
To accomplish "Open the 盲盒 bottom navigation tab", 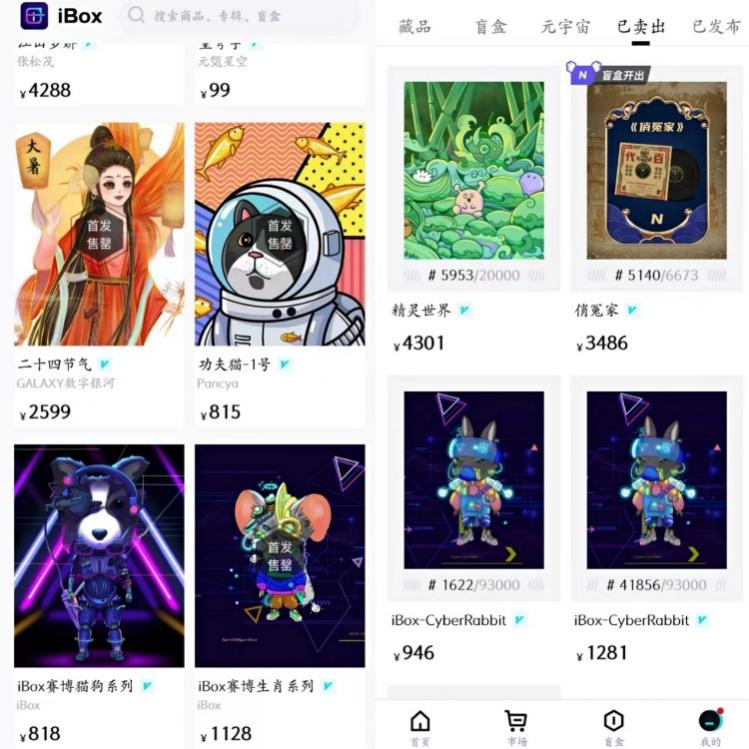I will coord(613,727).
